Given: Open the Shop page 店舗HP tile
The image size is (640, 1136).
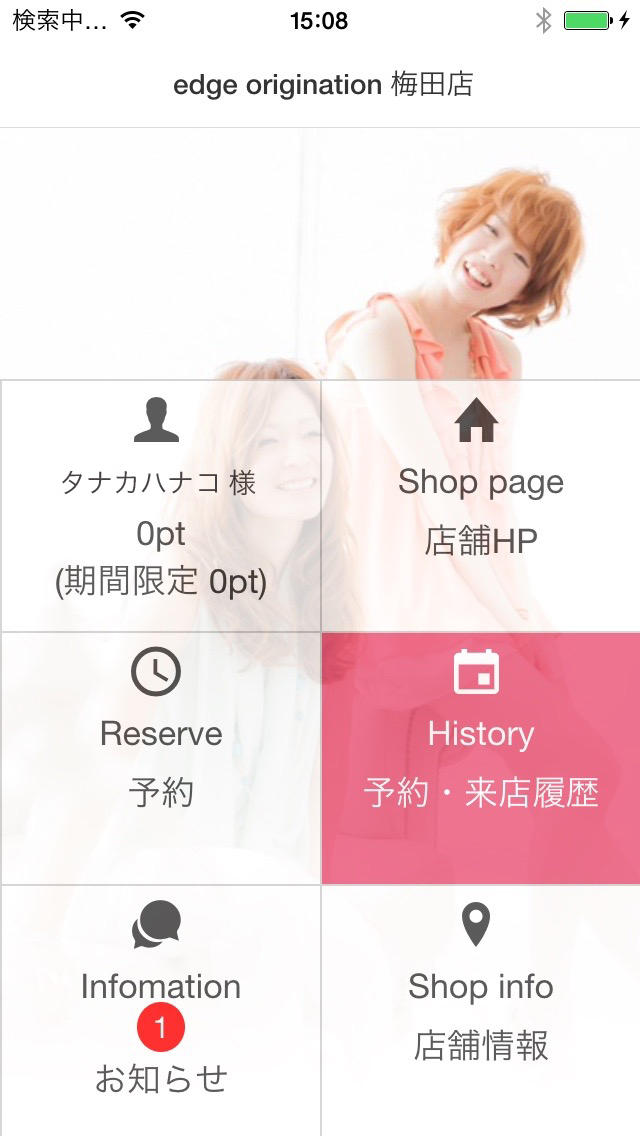Looking at the screenshot, I should [x=480, y=506].
